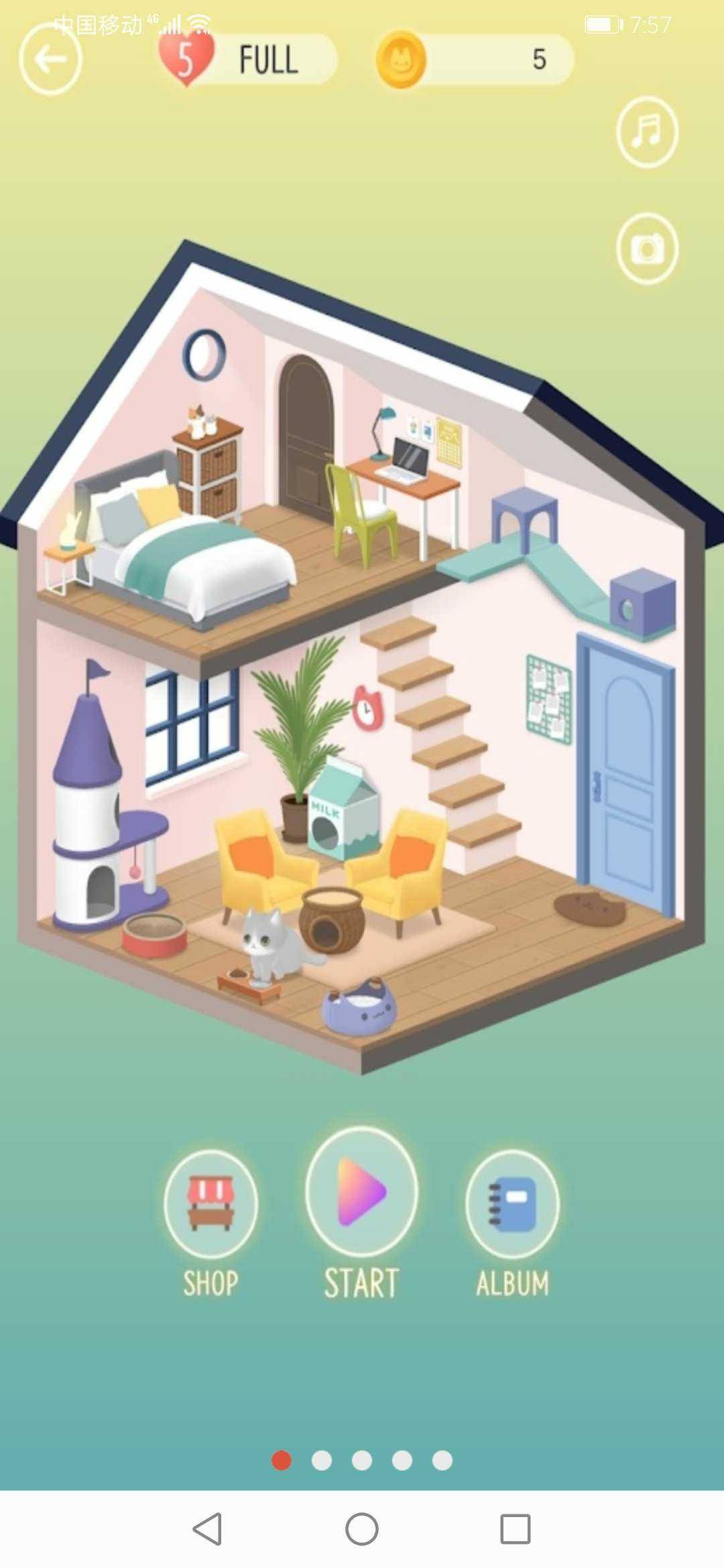Open the Album
Viewport: 724px width, 1568px height.
tap(512, 1204)
